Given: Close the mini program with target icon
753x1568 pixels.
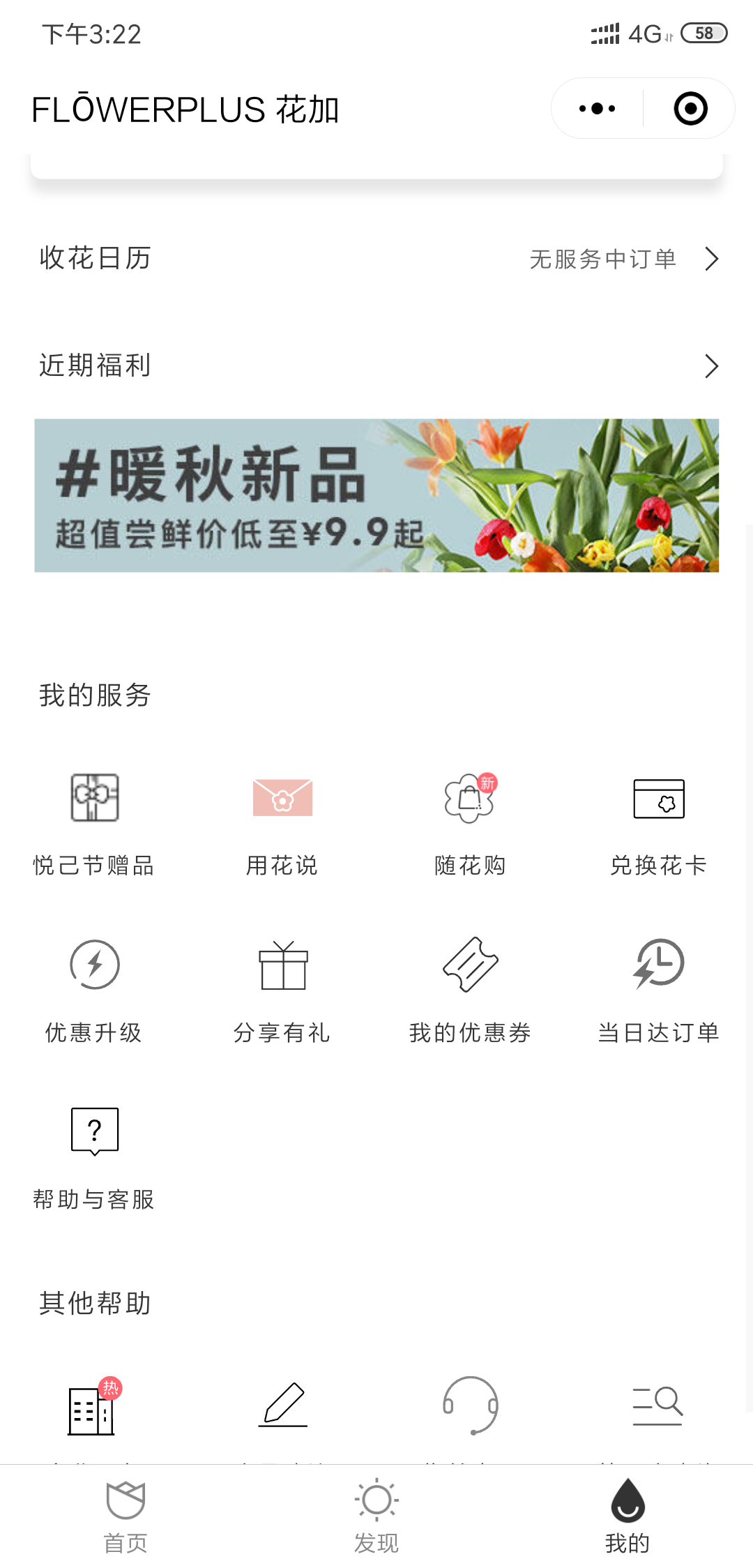Looking at the screenshot, I should [690, 109].
